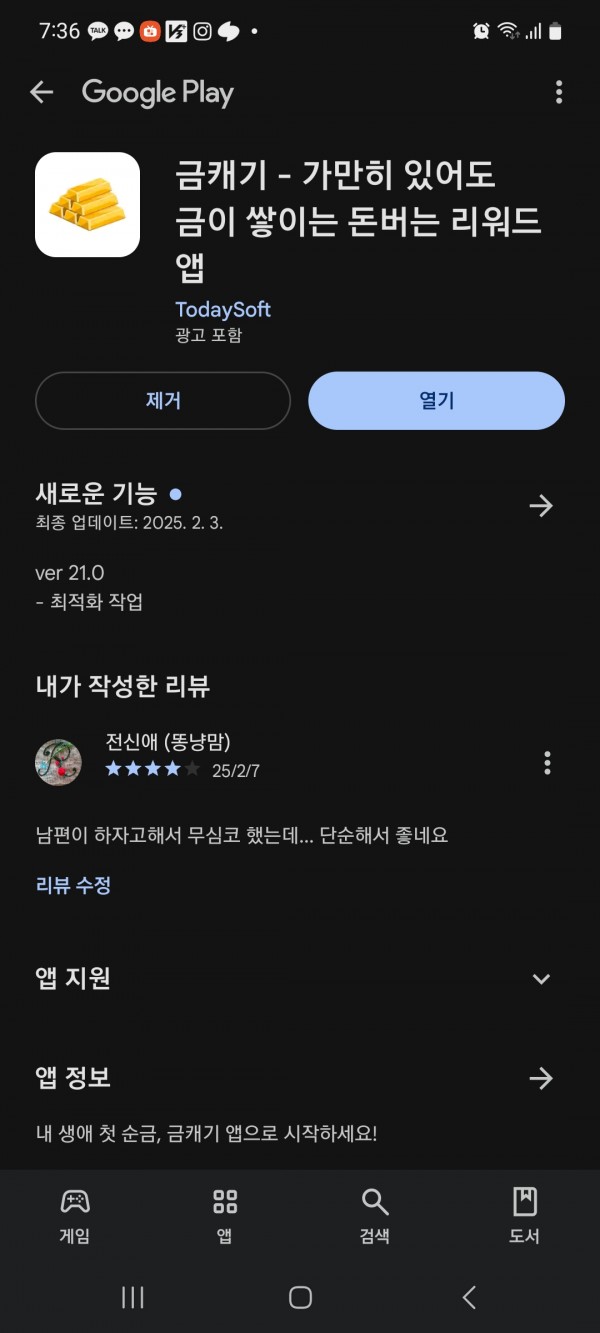Switch to the 게임 tab
Viewport: 600px width, 1333px height.
point(75,1216)
